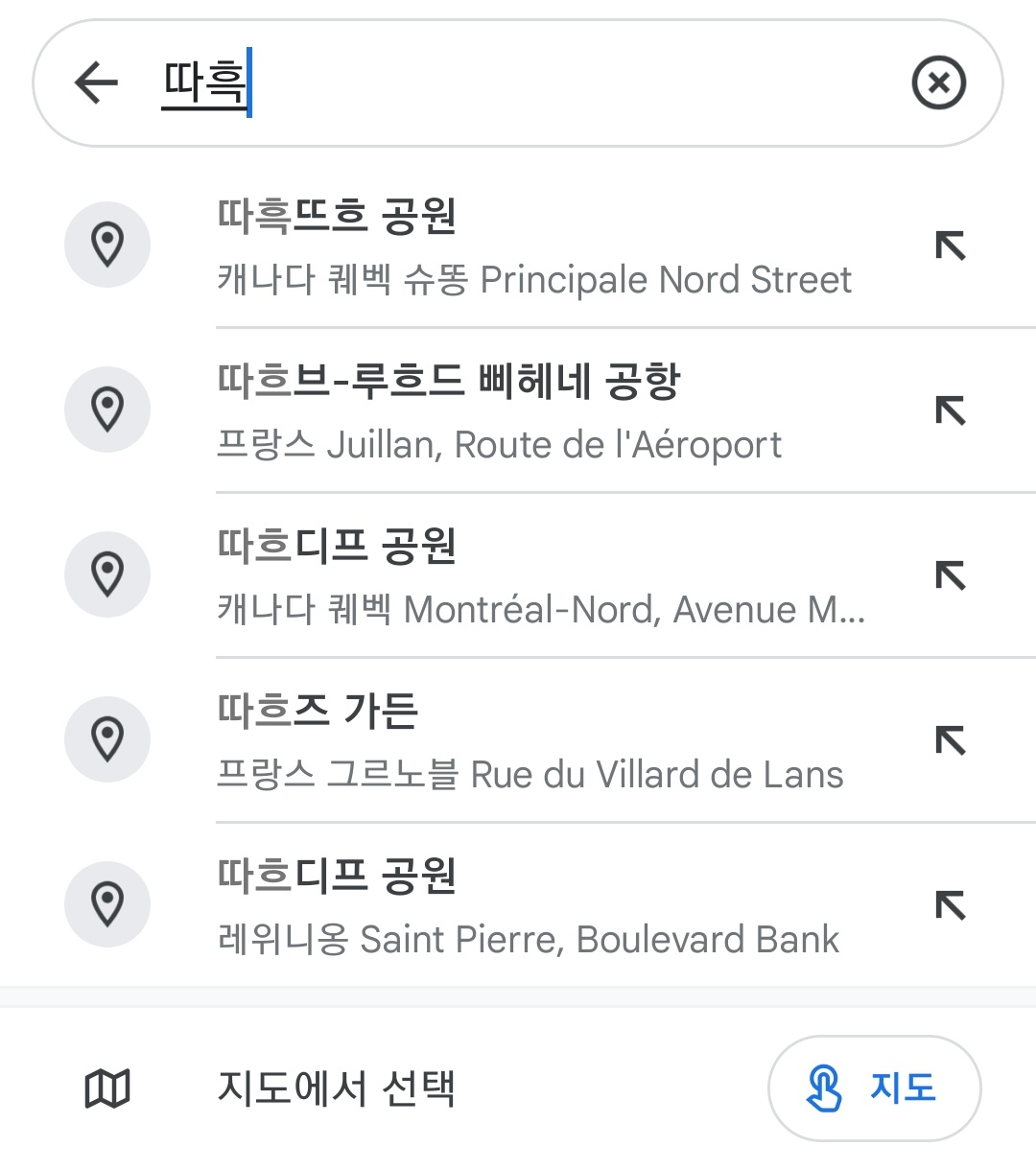The height and width of the screenshot is (1170, 1036).
Task: Tap the arrow next to 따흐즈 가든
Action: 950,740
